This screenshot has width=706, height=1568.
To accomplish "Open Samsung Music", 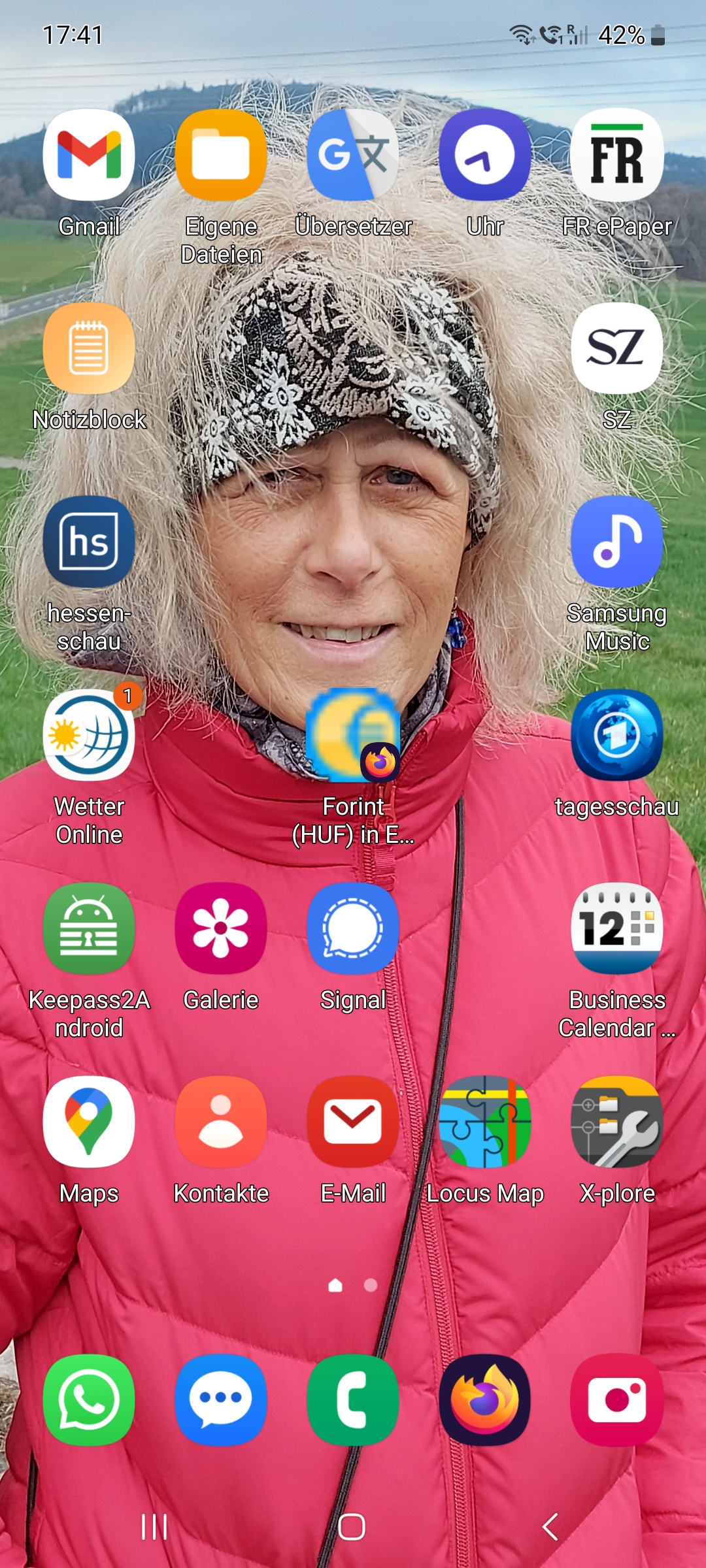I will point(617,542).
